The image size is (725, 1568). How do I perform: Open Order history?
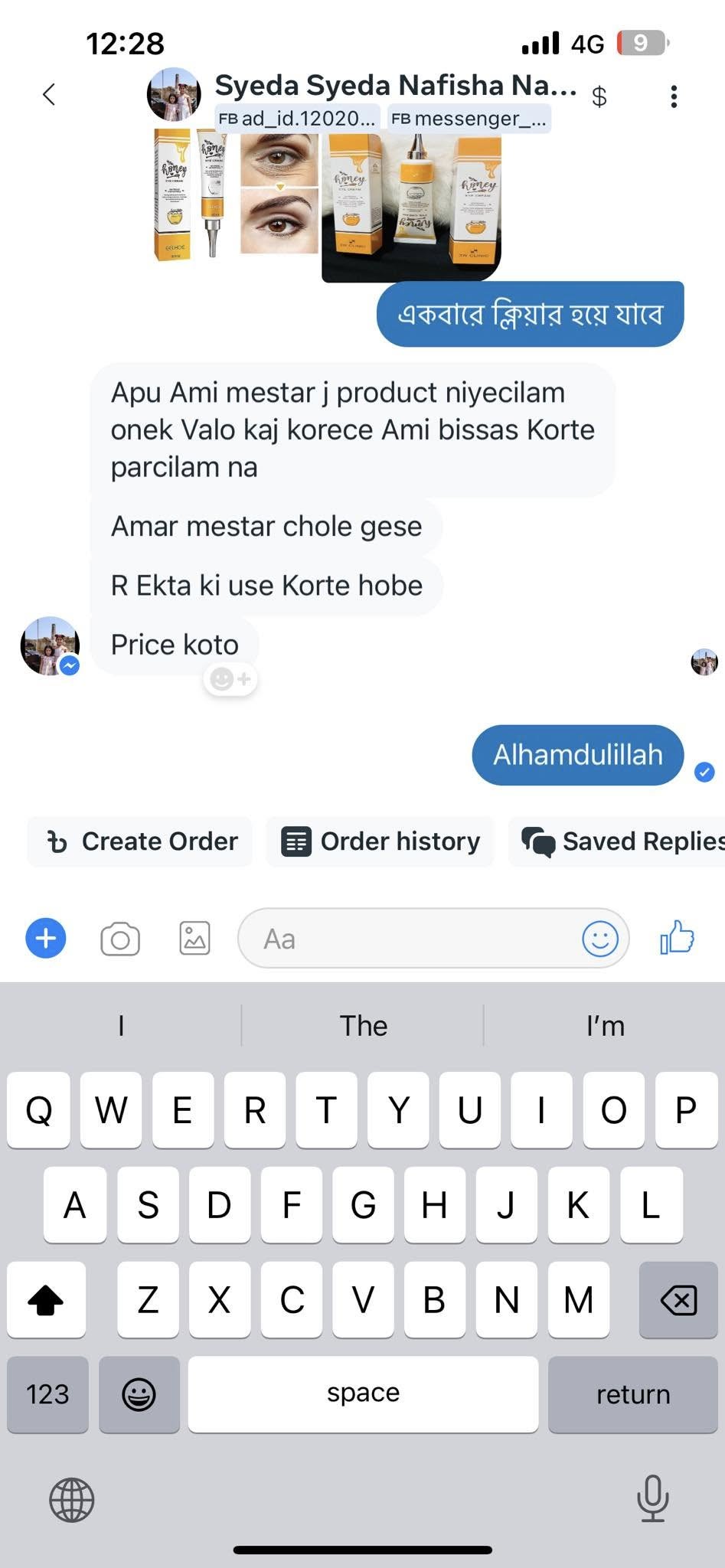coord(380,841)
